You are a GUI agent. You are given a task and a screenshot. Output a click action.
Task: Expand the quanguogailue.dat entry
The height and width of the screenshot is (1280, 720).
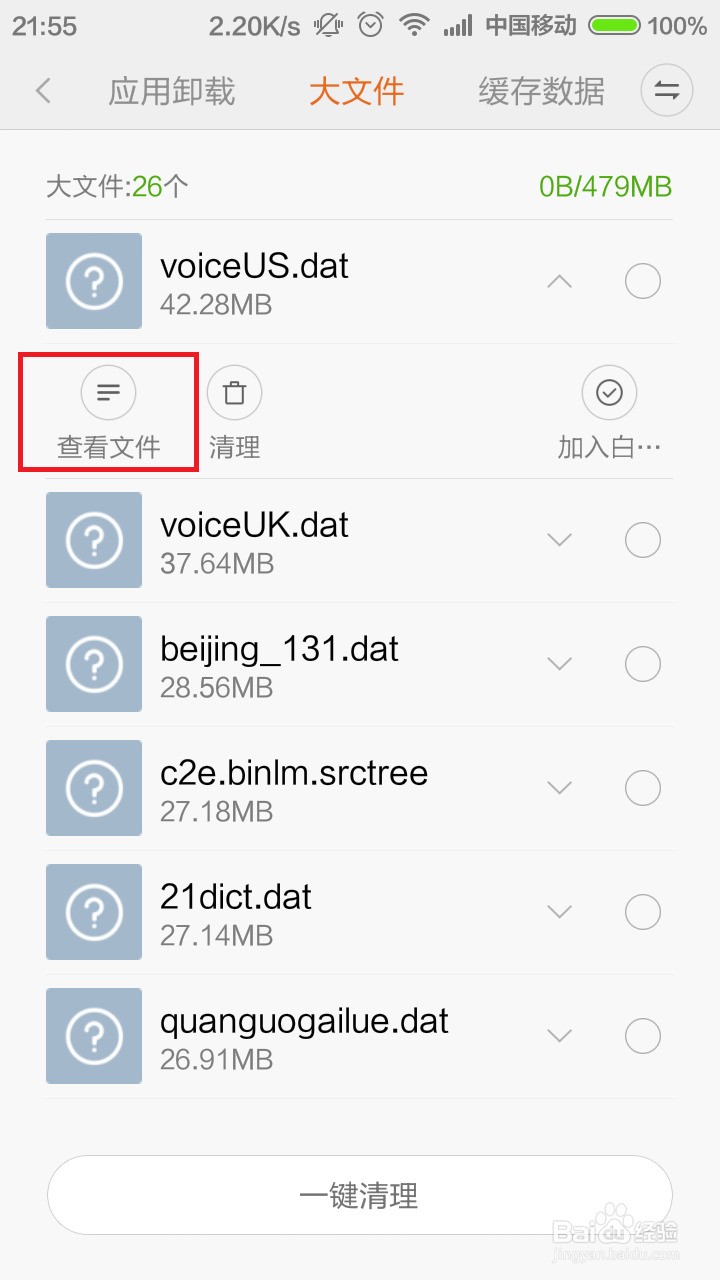point(559,1035)
